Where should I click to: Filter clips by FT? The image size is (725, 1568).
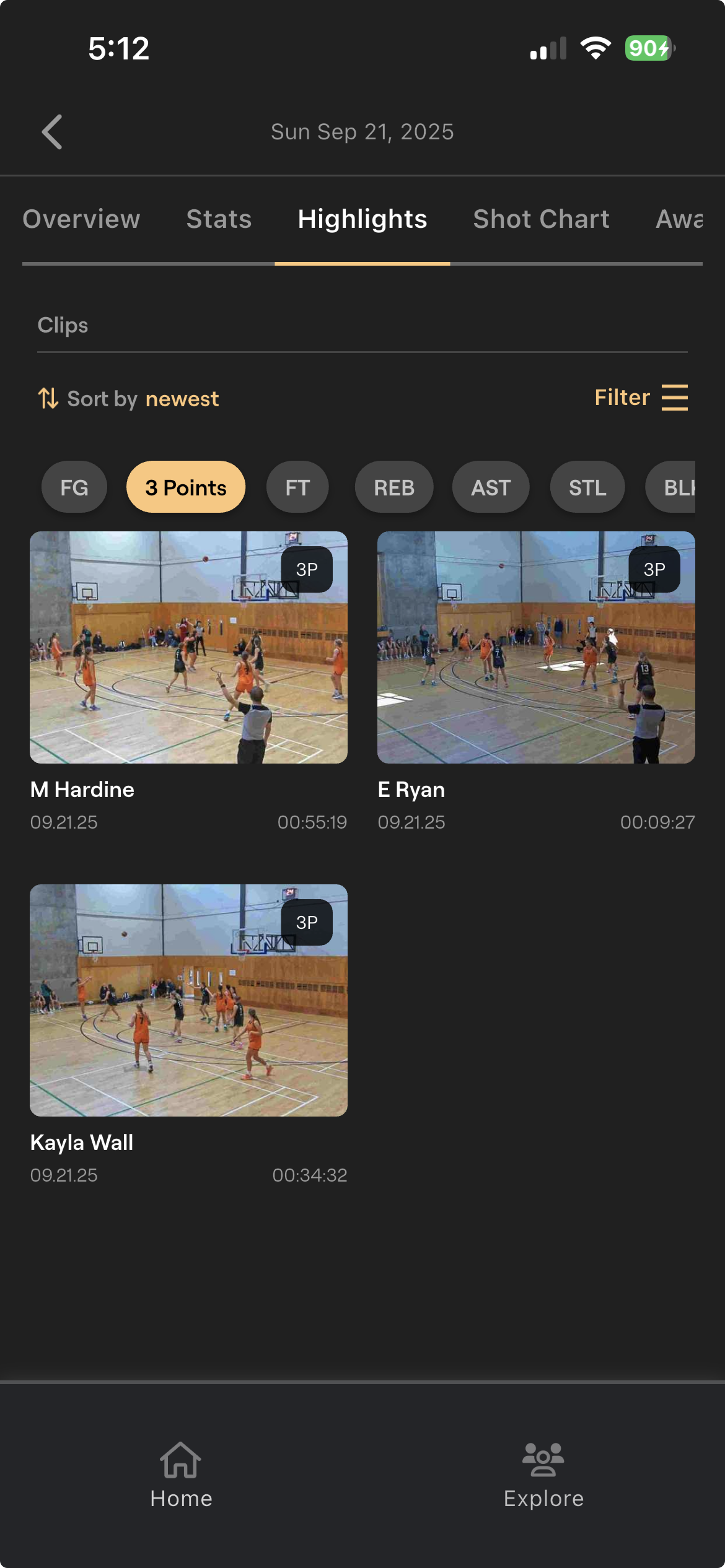click(297, 487)
